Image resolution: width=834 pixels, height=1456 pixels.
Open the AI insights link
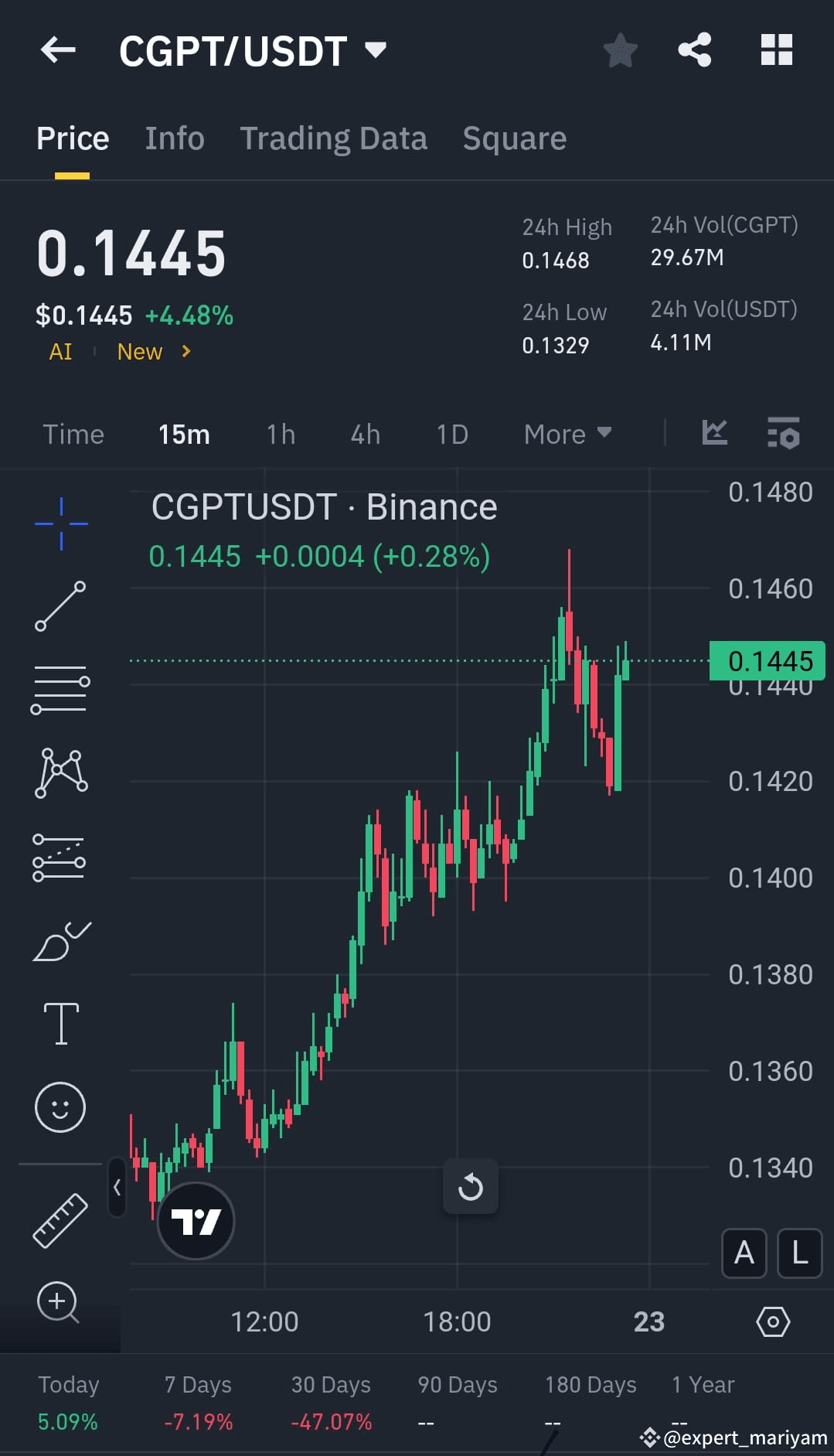(x=60, y=351)
